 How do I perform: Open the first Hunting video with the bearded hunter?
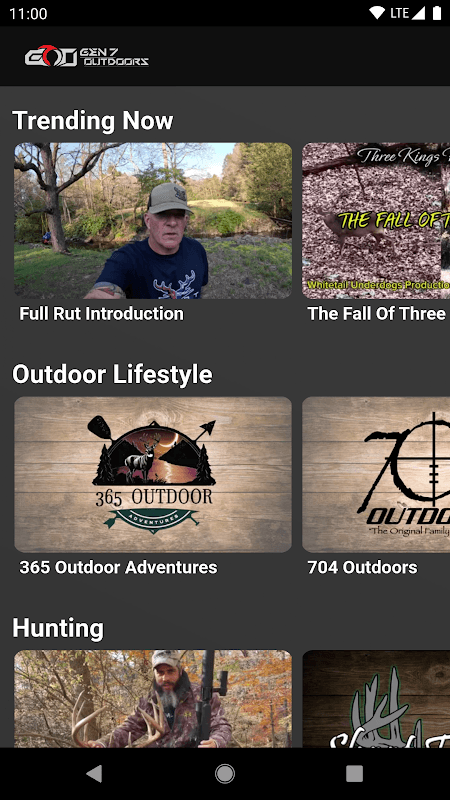(x=153, y=698)
